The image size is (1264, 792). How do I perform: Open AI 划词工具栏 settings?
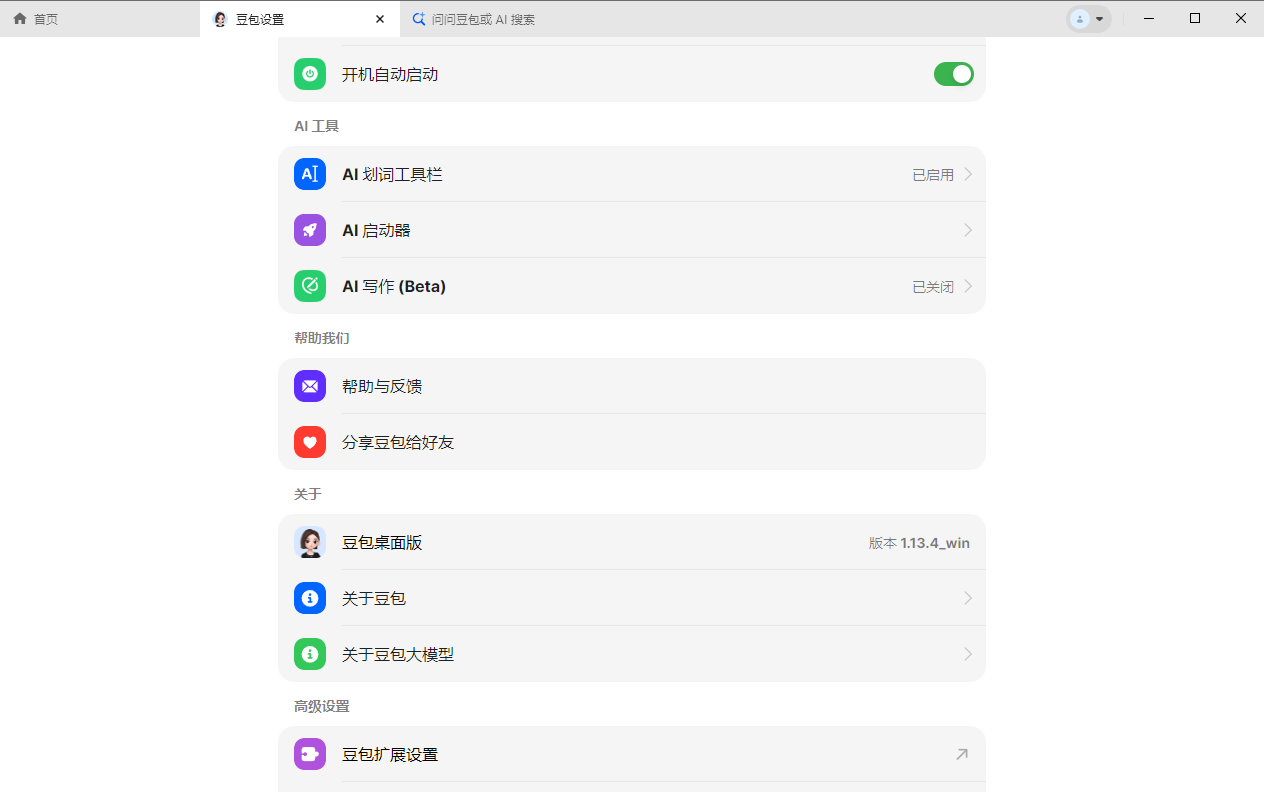click(631, 174)
